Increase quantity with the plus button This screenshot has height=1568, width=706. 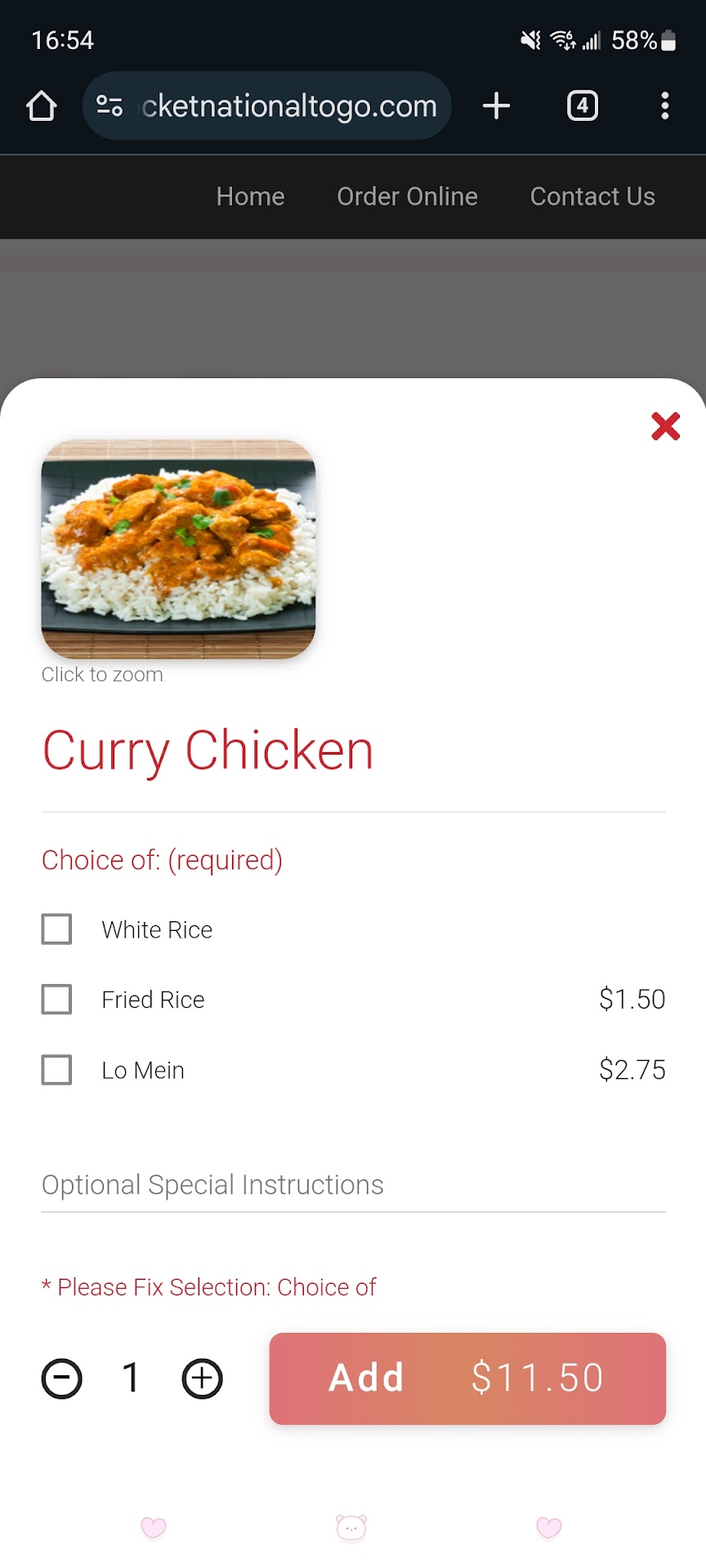point(202,1379)
